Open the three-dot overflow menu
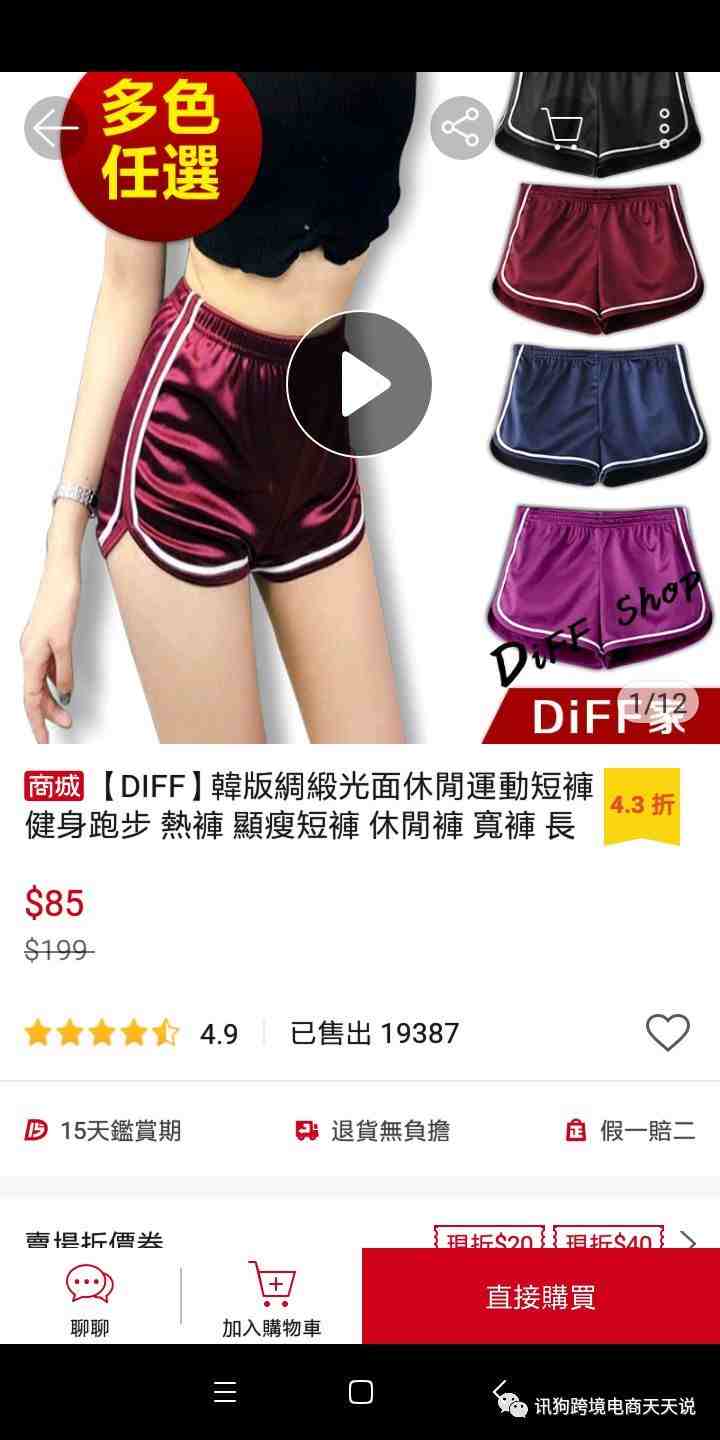Image resolution: width=720 pixels, height=1440 pixels. (665, 128)
